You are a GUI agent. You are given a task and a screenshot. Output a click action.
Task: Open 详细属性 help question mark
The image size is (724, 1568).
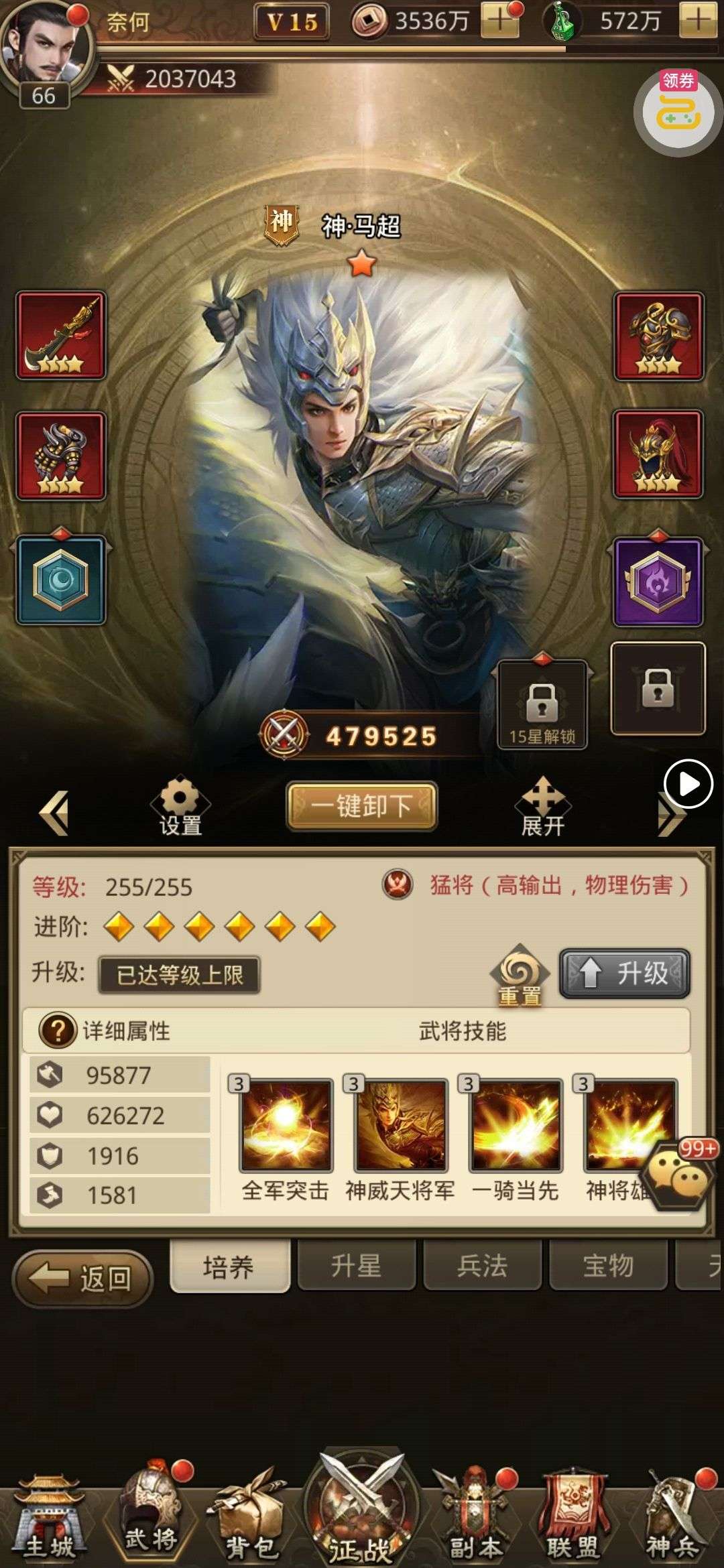pos(57,1031)
